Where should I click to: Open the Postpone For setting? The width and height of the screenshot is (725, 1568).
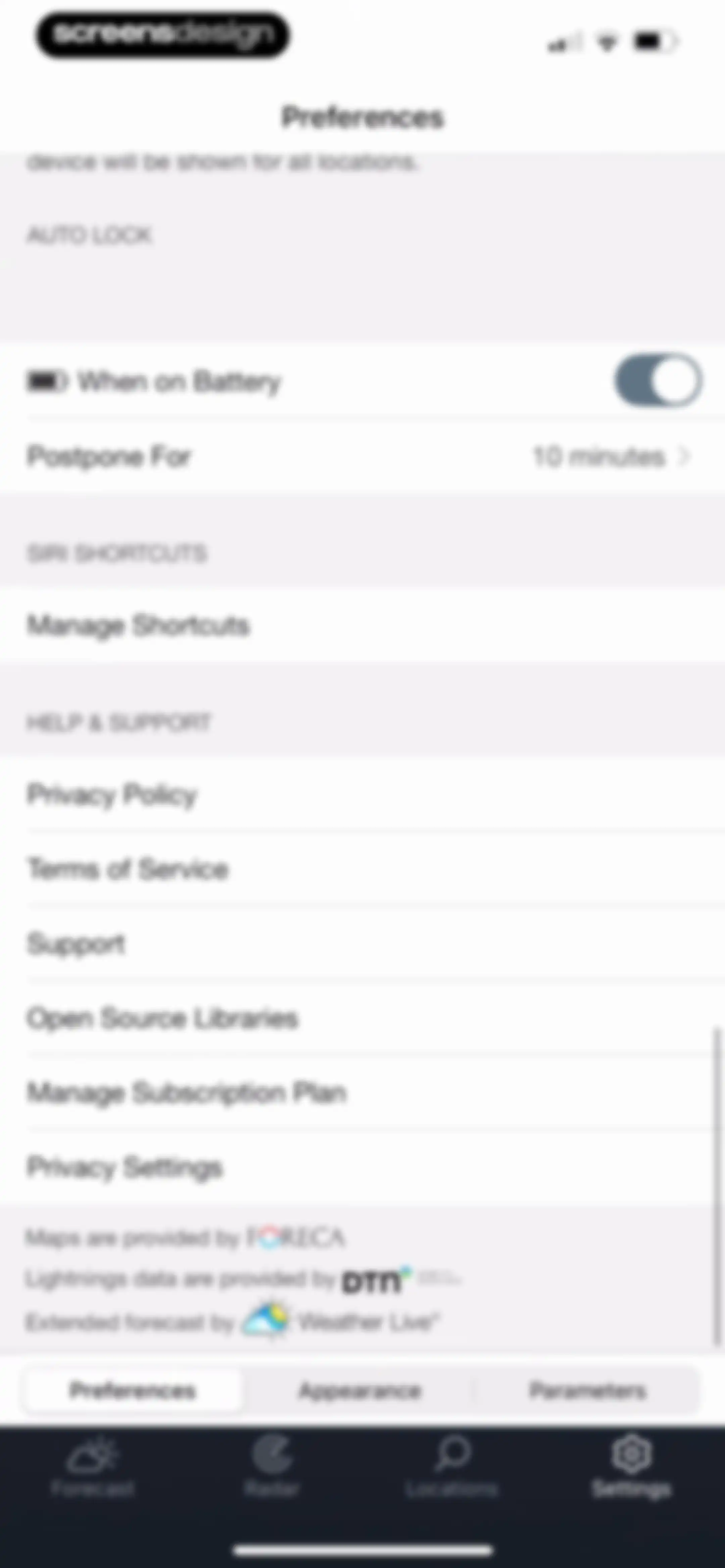362,457
